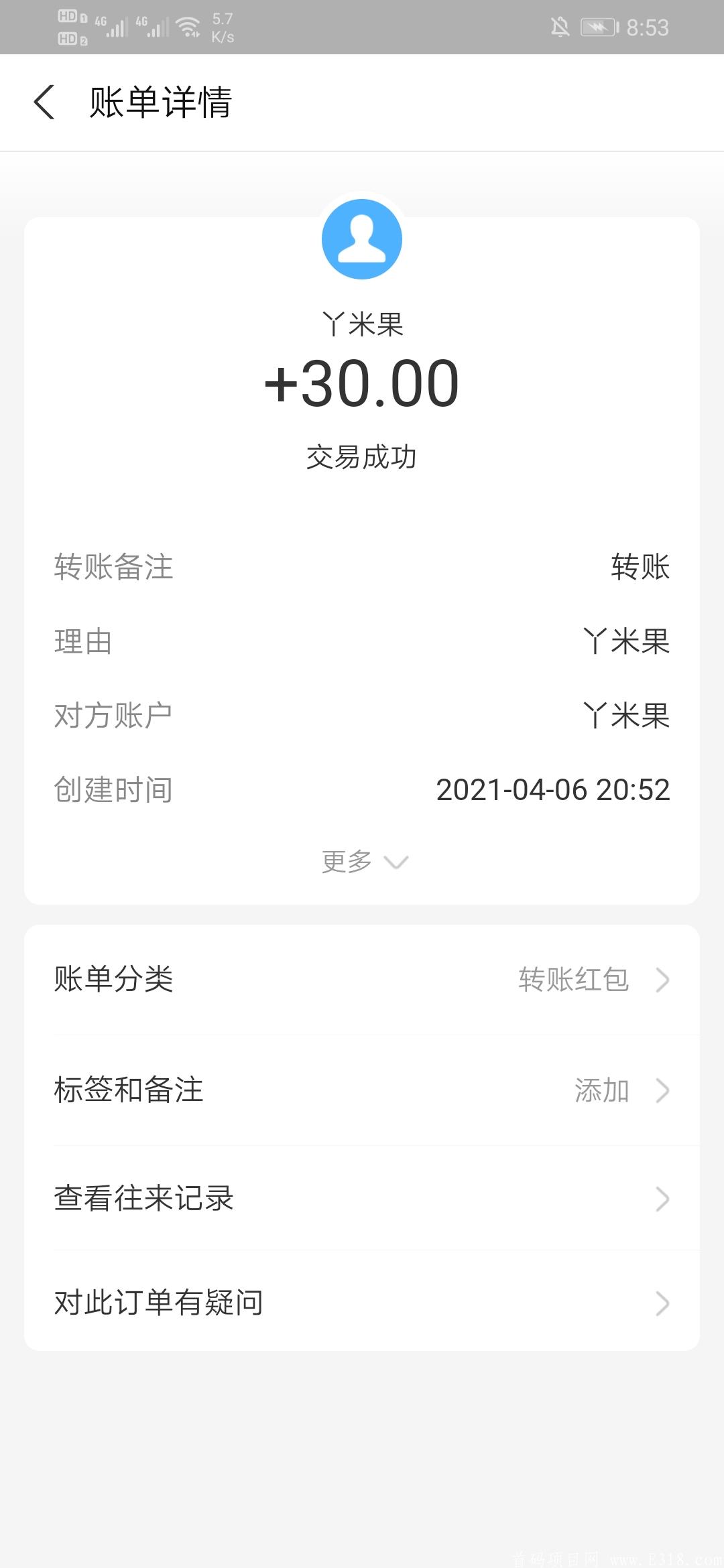The height and width of the screenshot is (1568, 724).
Task: Tap 添加 to add tags and notes
Action: 602,1090
